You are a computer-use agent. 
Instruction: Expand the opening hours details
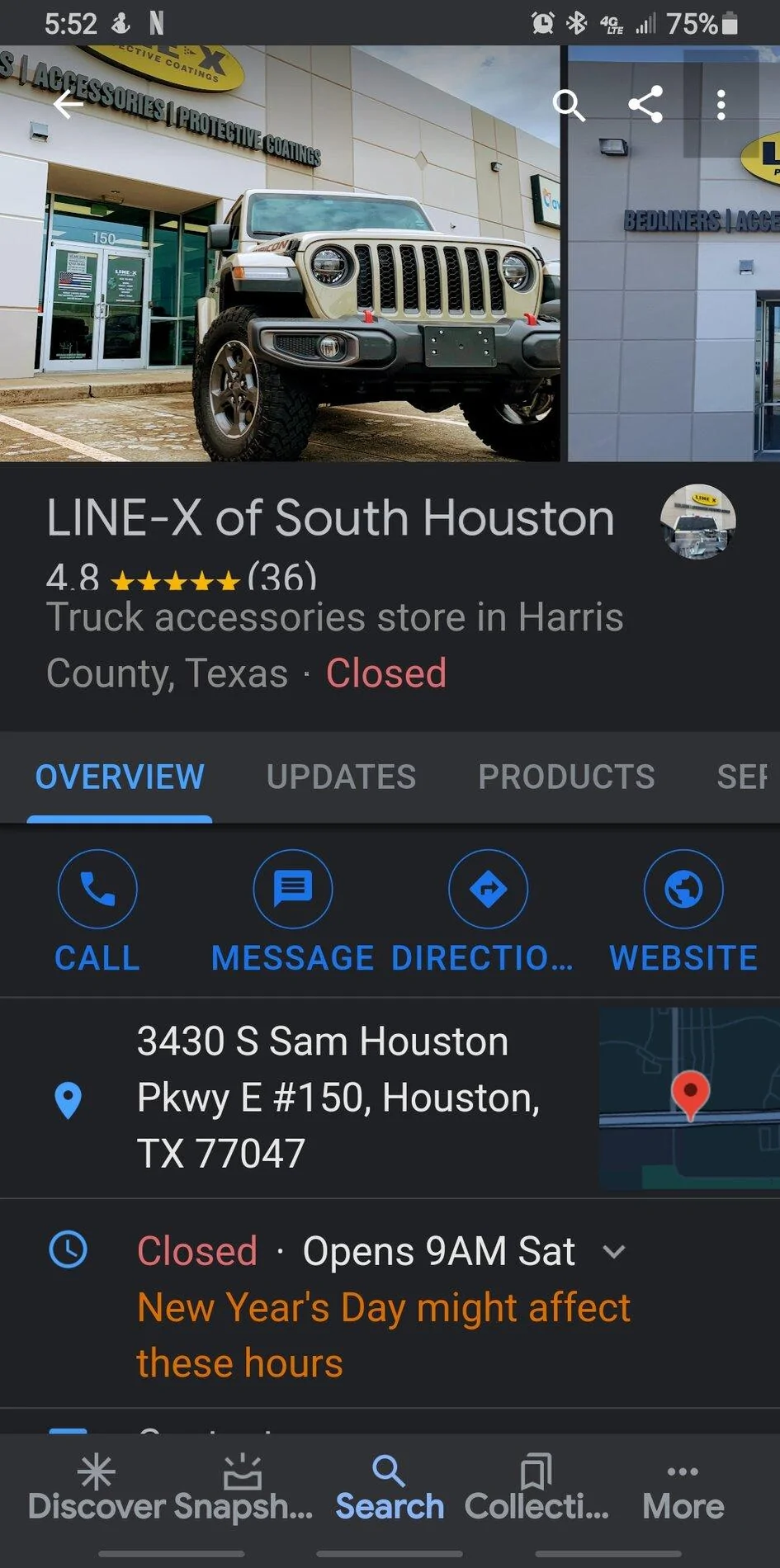coord(614,1252)
